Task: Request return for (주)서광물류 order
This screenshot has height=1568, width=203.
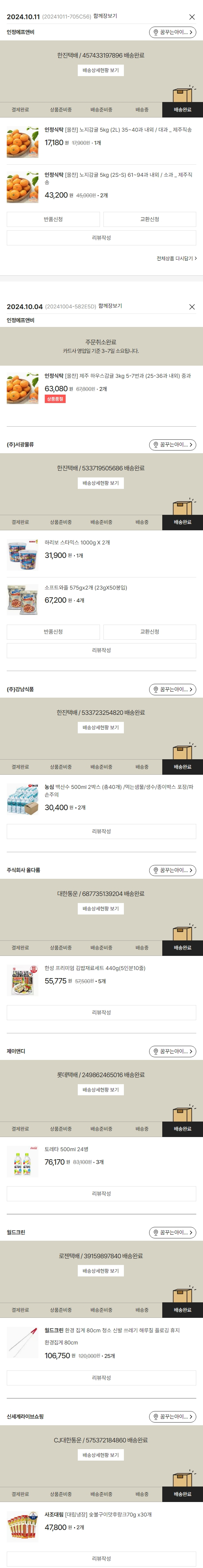Action: click(54, 632)
